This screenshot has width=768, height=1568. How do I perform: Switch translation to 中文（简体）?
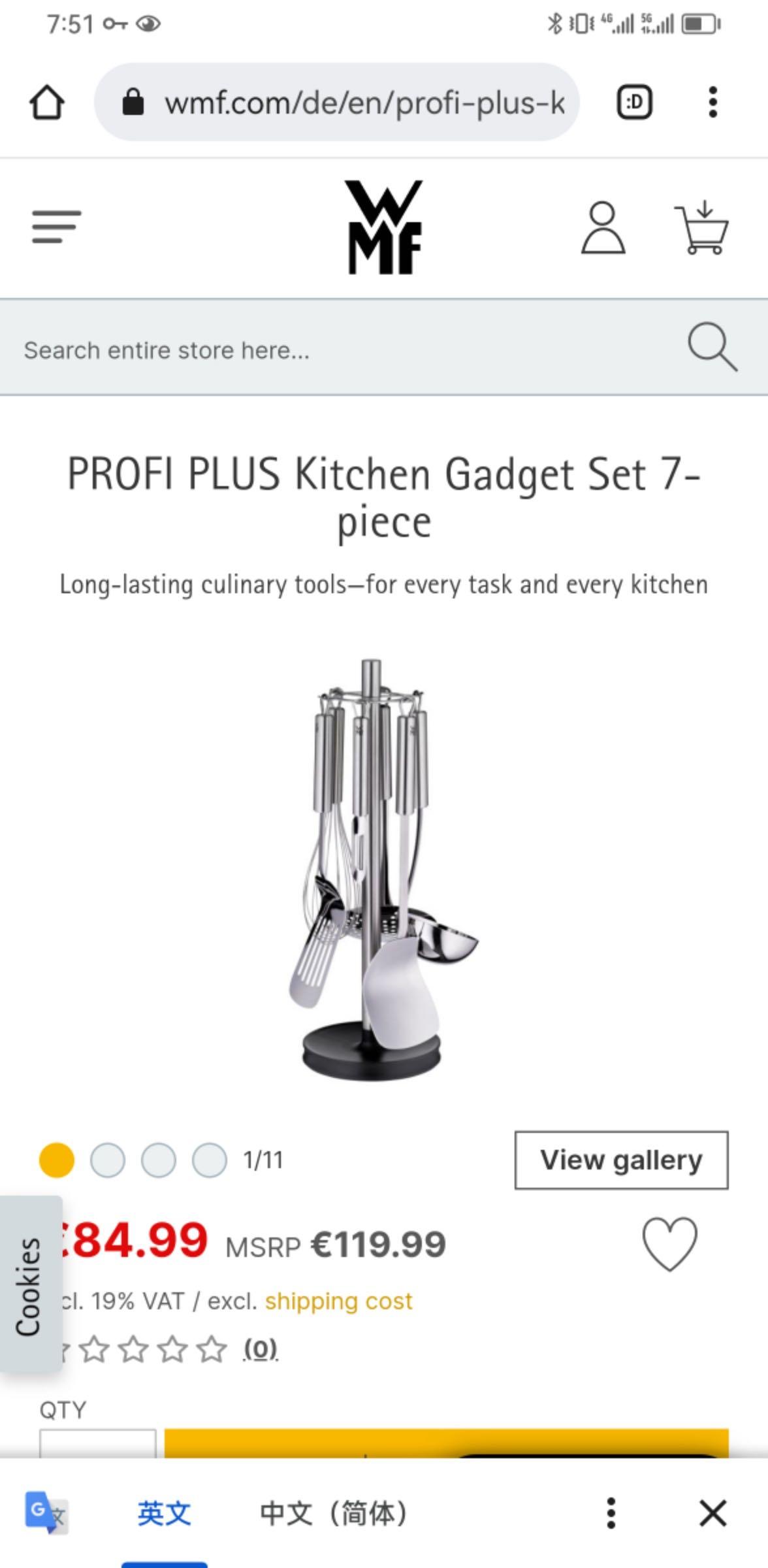(x=333, y=1513)
